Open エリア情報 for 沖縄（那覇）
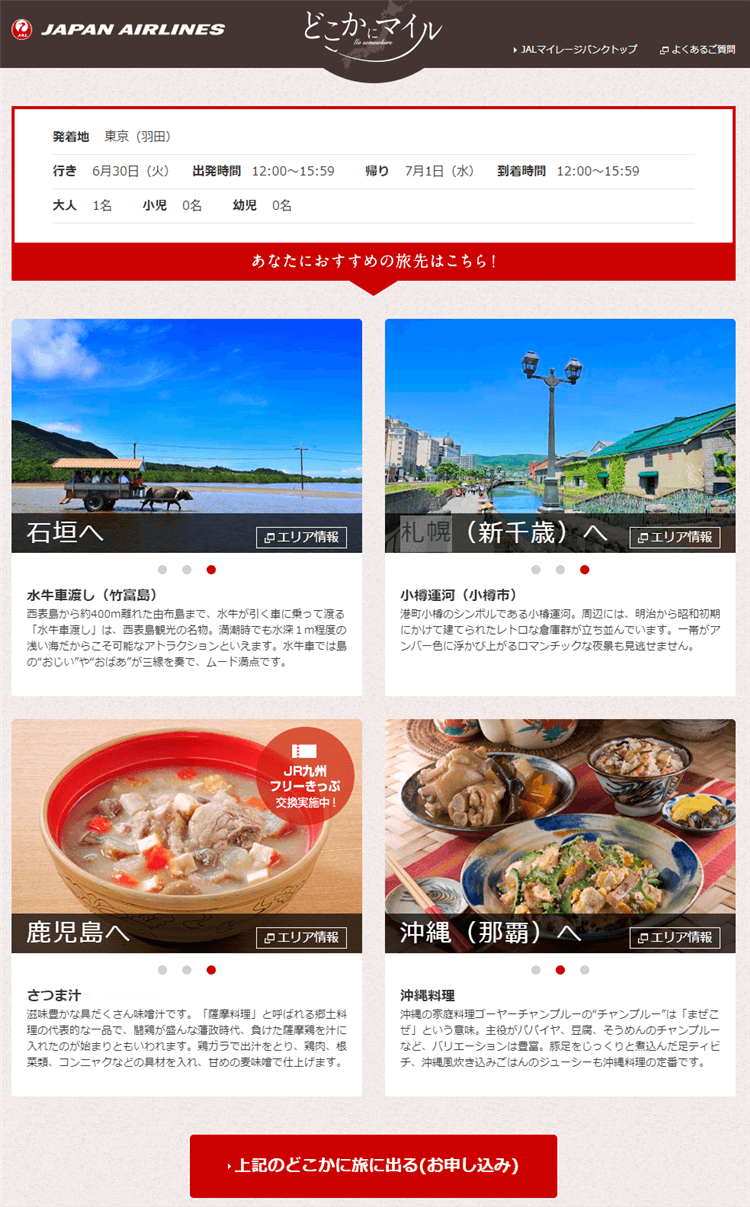Viewport: 750px width, 1207px height. click(x=674, y=937)
